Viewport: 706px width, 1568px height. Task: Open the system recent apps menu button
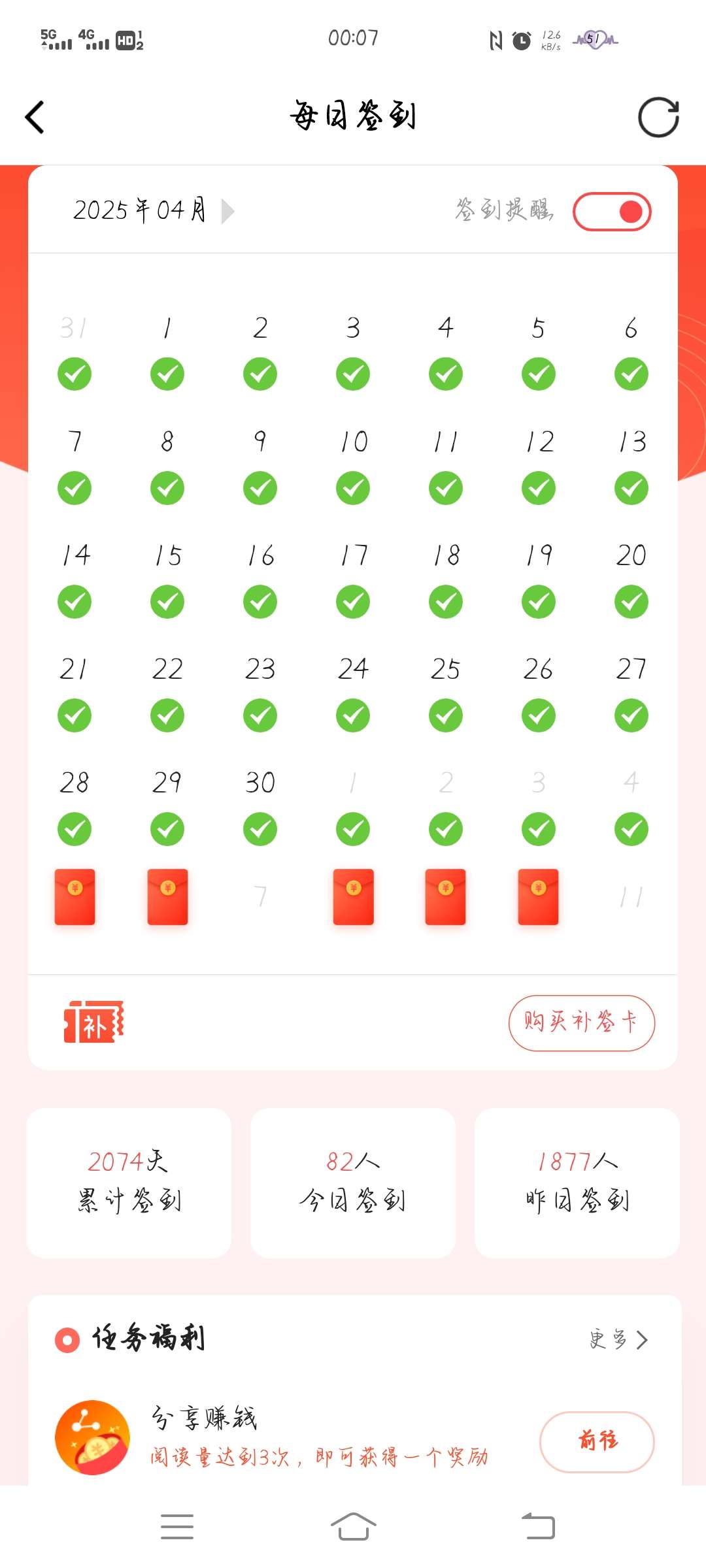(177, 1527)
